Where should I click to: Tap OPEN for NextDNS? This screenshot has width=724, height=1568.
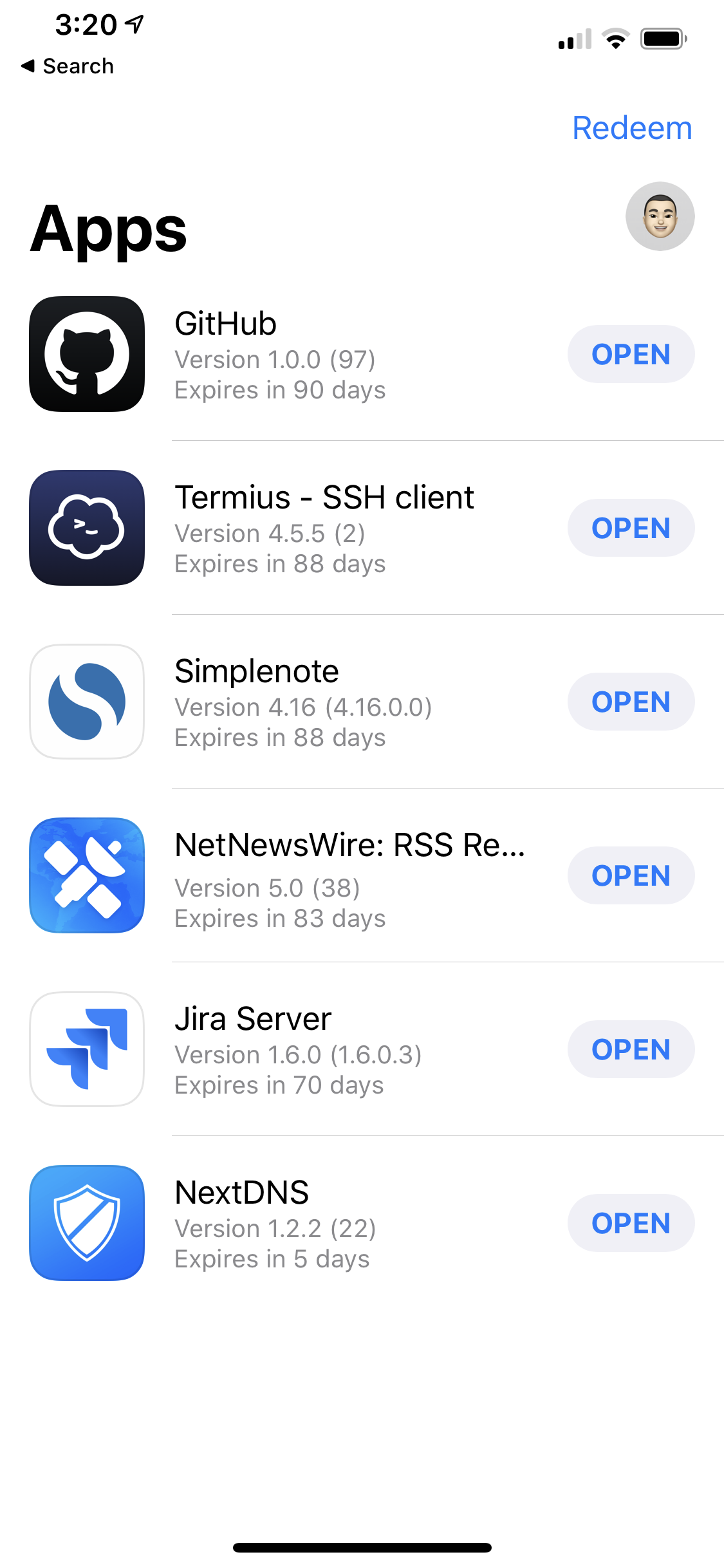point(630,1224)
